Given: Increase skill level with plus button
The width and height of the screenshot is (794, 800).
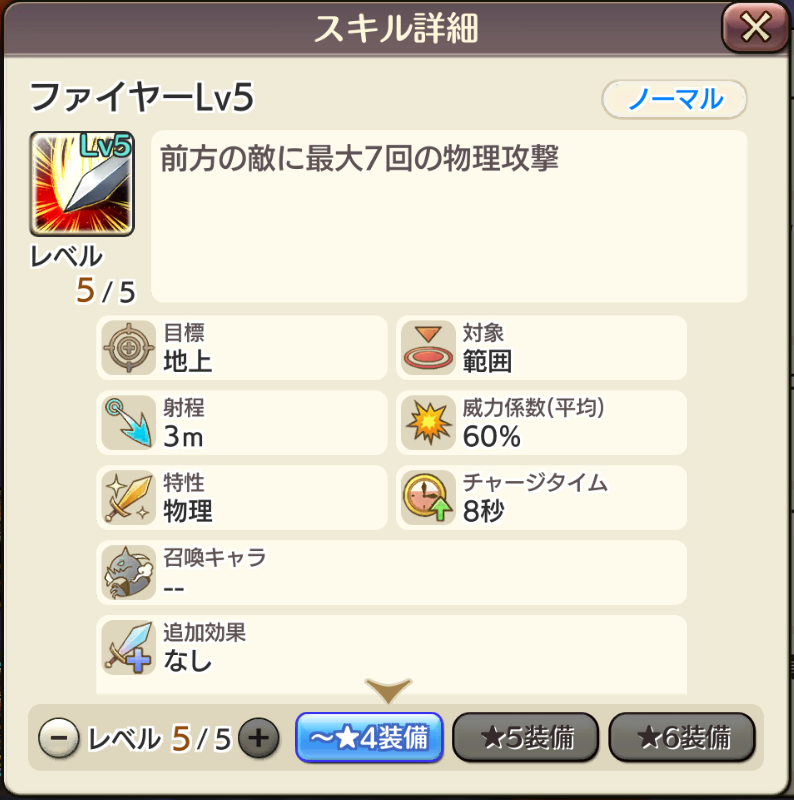Looking at the screenshot, I should coord(258,739).
